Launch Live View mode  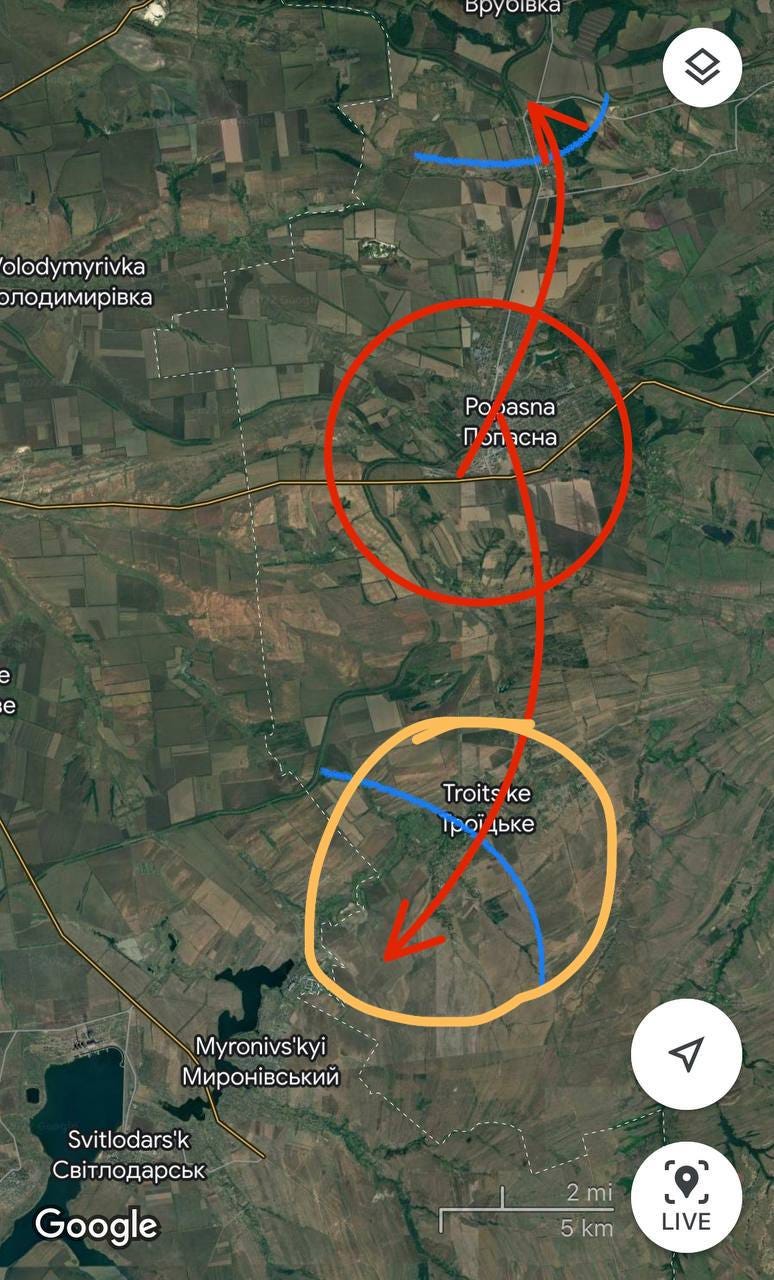pyautogui.click(x=686, y=1196)
